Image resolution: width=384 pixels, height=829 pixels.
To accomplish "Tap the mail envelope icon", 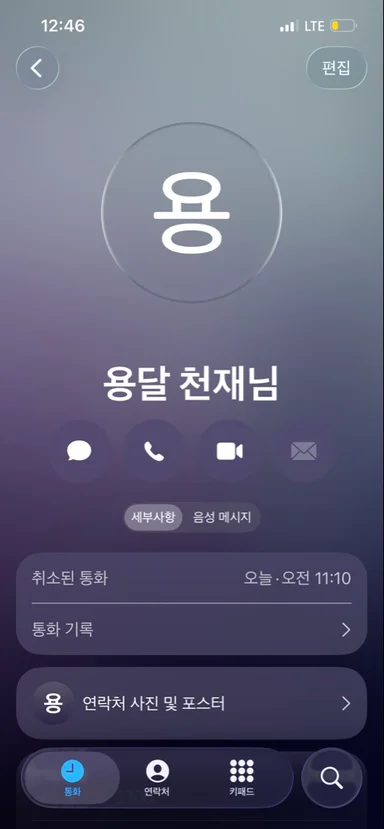I will [304, 452].
